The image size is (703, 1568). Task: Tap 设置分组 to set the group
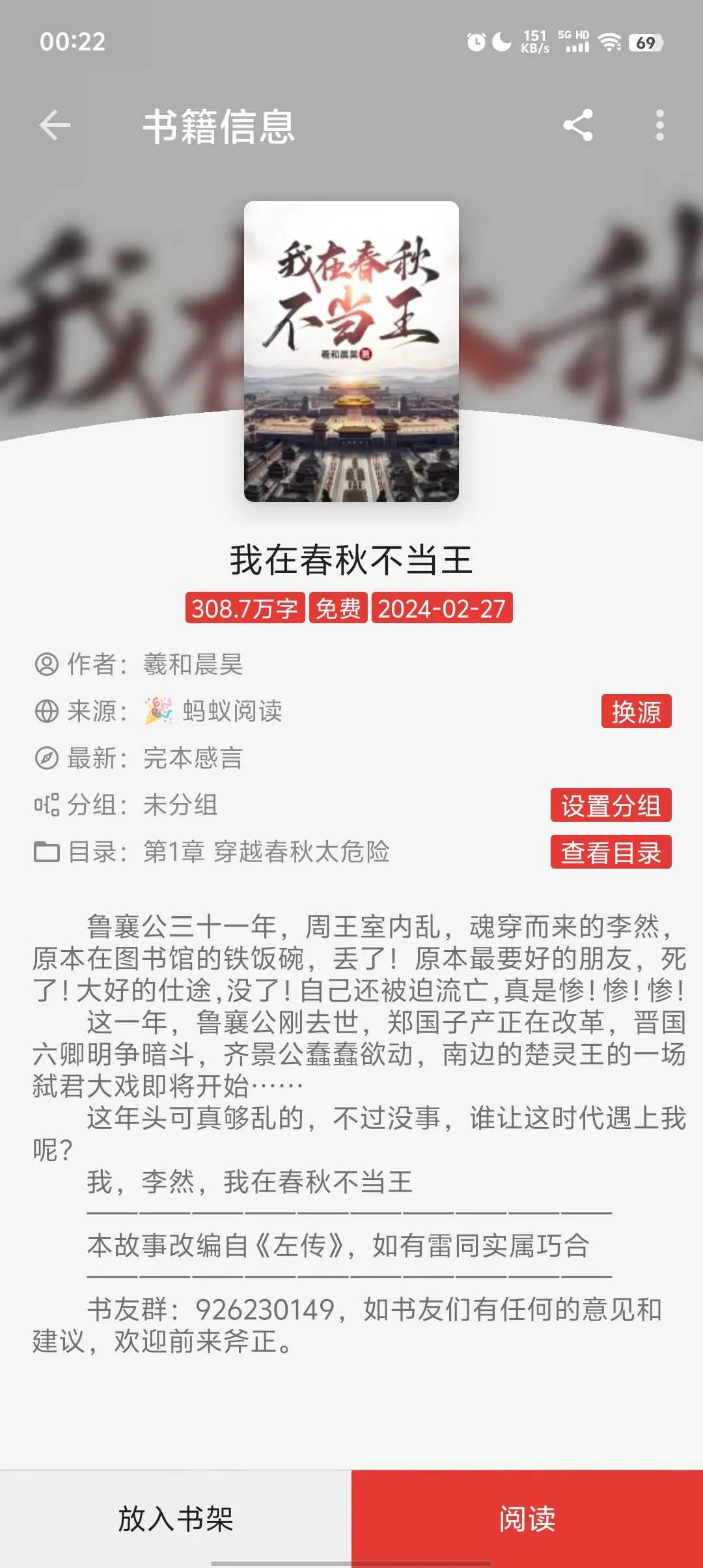[x=611, y=805]
